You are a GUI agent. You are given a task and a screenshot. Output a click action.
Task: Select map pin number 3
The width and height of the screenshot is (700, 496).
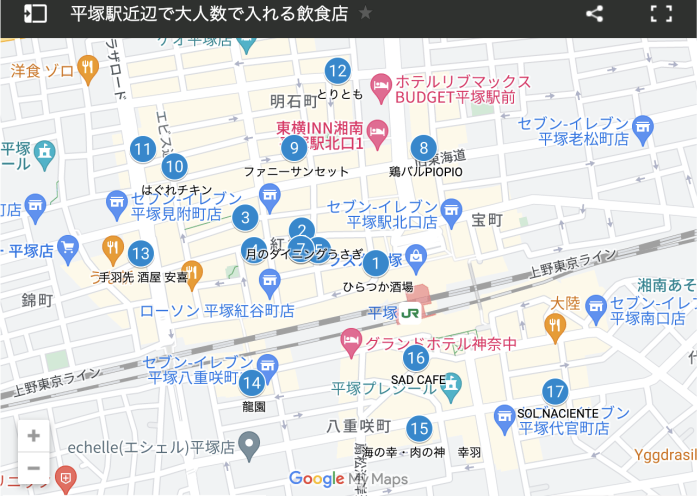[245, 217]
